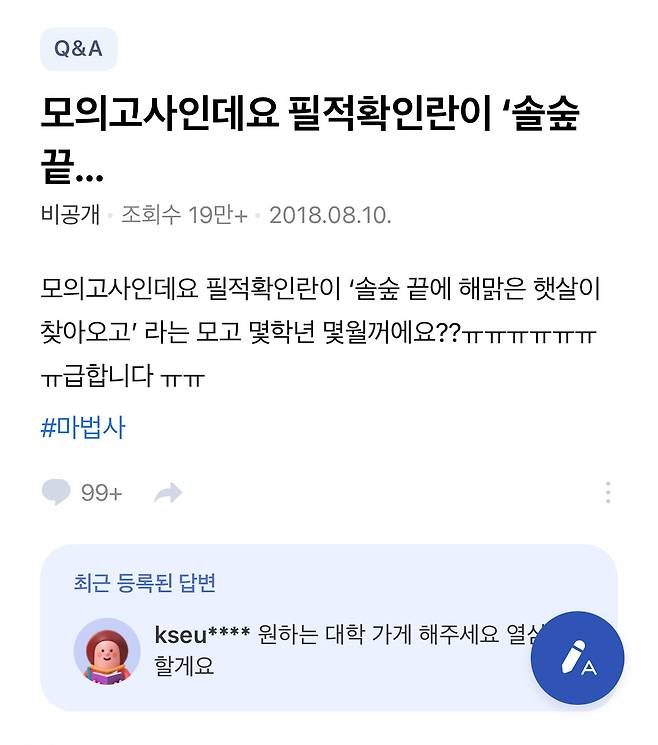Open the Q&A category chip

pyautogui.click(x=78, y=49)
